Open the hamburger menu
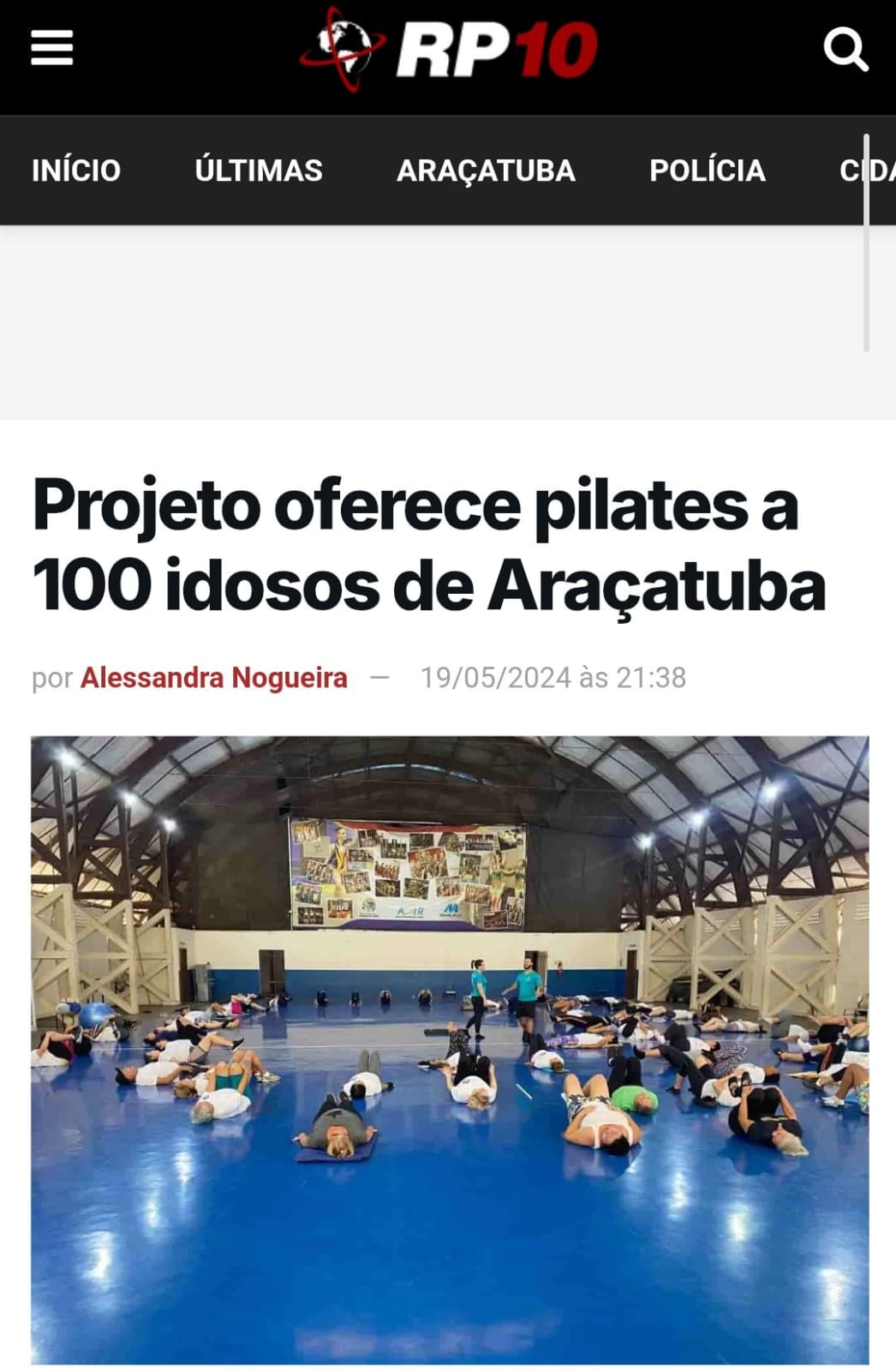Image resolution: width=896 pixels, height=1371 pixels. coord(51,48)
